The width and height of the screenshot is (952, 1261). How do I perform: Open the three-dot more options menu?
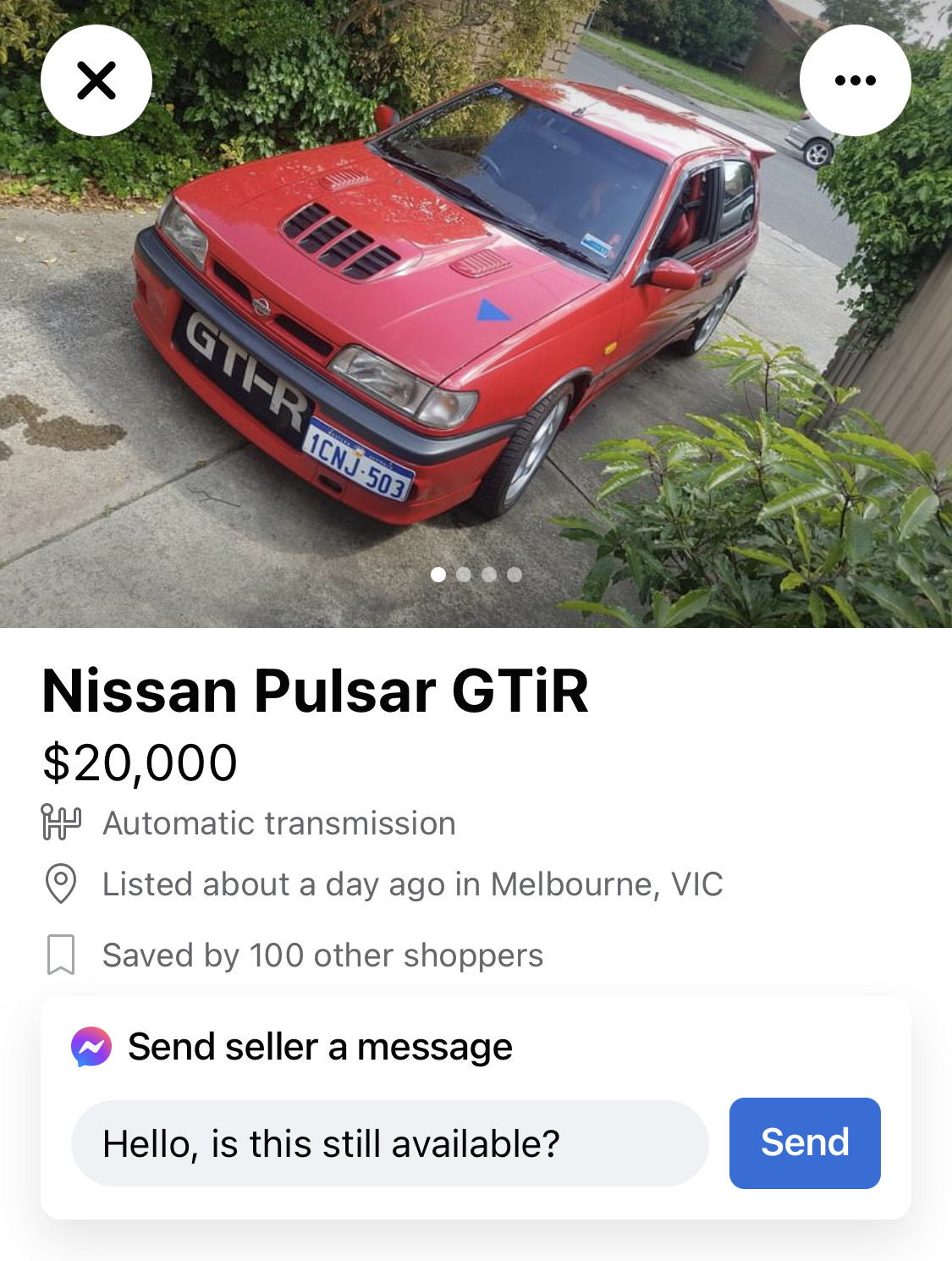[x=855, y=81]
